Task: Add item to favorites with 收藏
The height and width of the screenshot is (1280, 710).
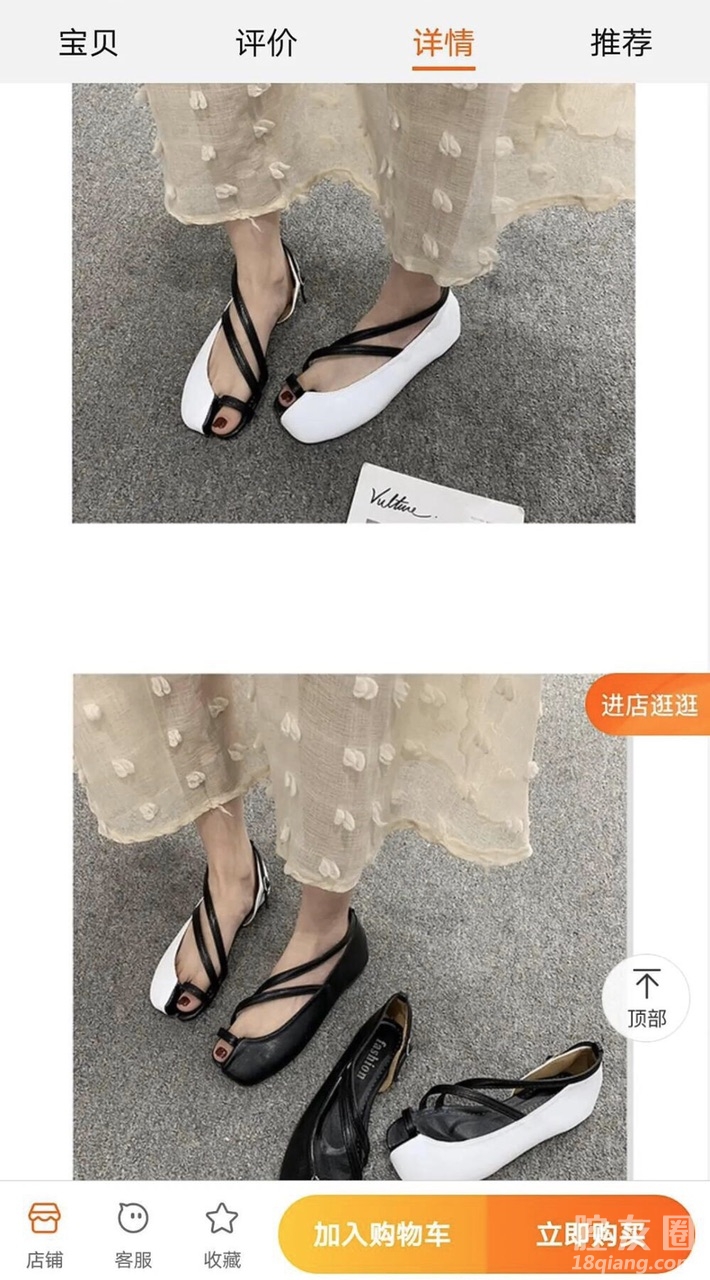Action: tap(222, 1234)
